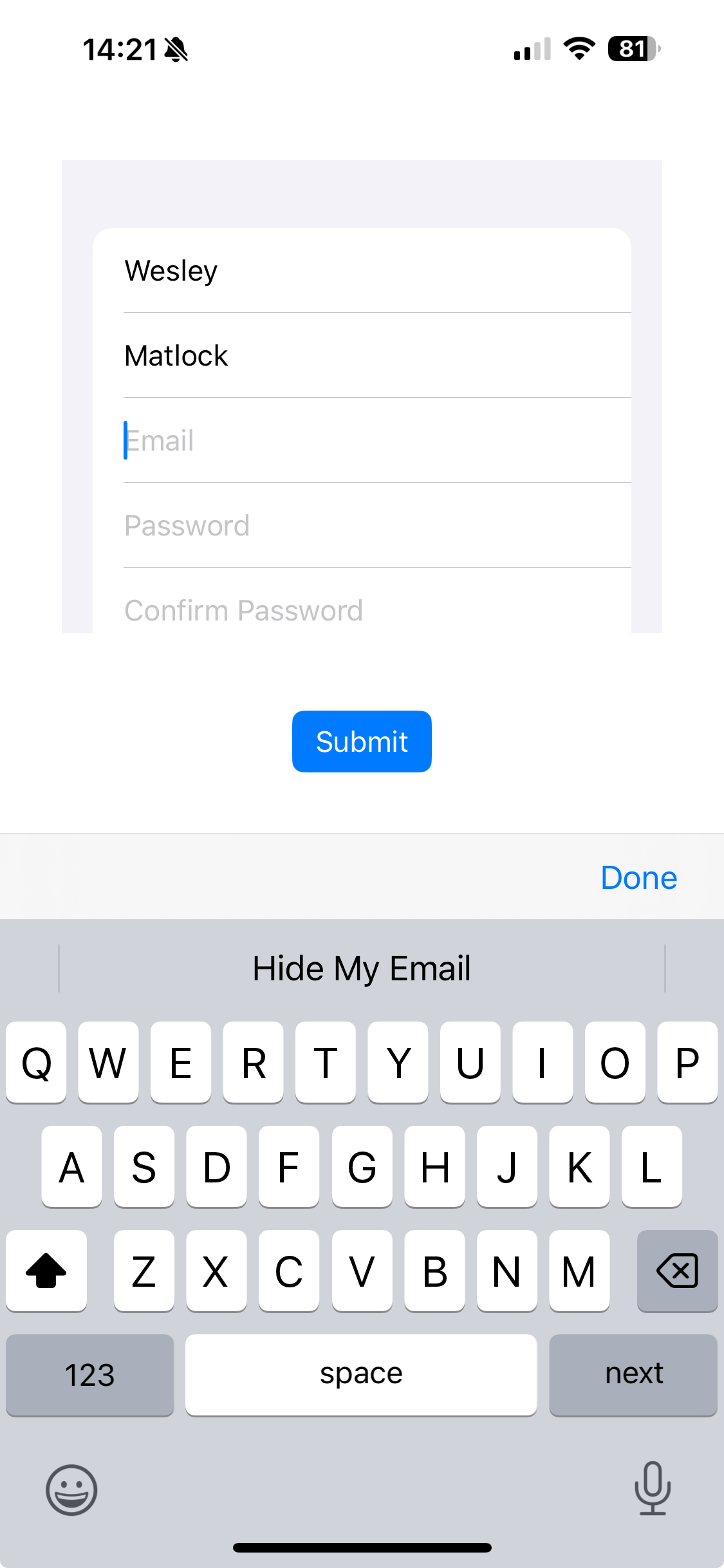Choose the Hide My Email suggestion
Image resolution: width=724 pixels, height=1568 pixels.
tap(362, 969)
